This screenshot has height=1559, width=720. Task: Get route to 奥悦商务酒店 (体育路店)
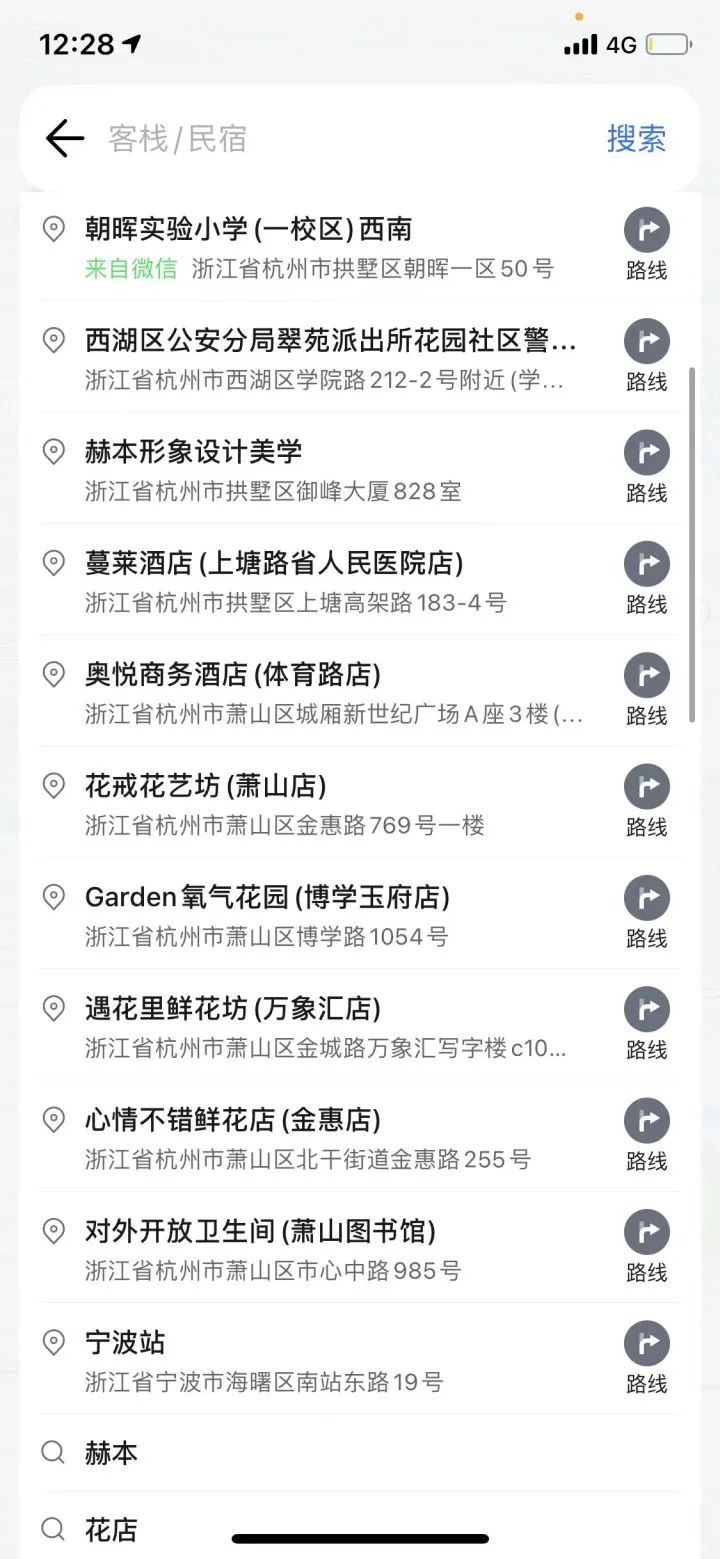(x=646, y=690)
